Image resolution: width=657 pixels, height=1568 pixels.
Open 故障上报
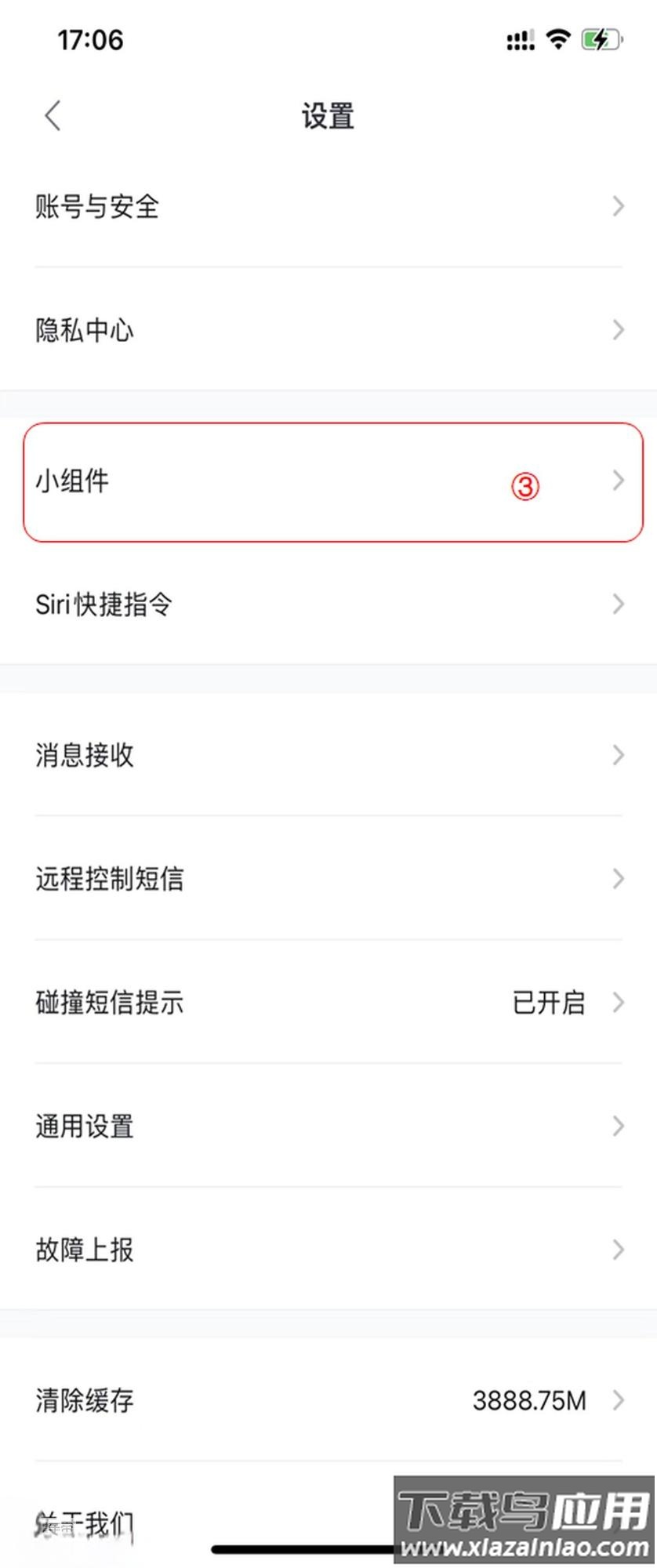coord(328,1249)
